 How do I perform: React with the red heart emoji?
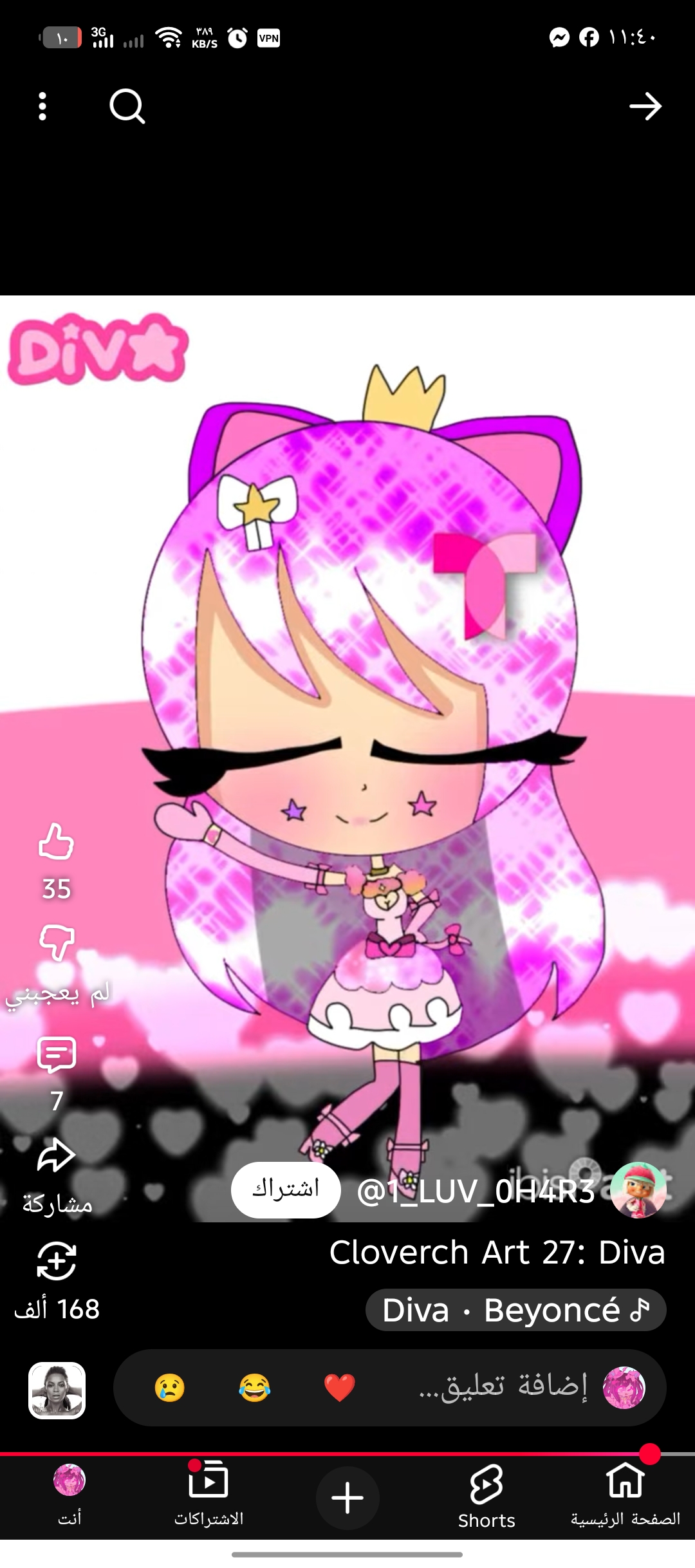tap(340, 1387)
